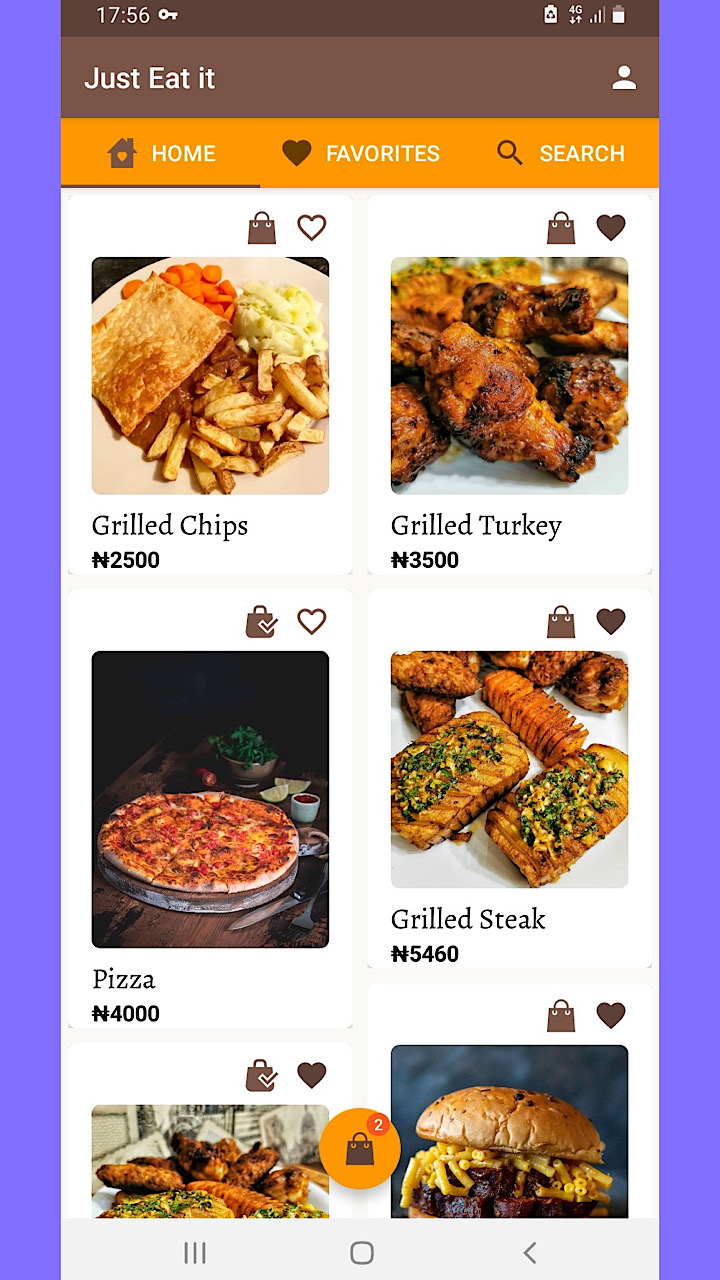View the Grilled Steak card
Viewport: 720px width, 1280px height.
tap(509, 770)
